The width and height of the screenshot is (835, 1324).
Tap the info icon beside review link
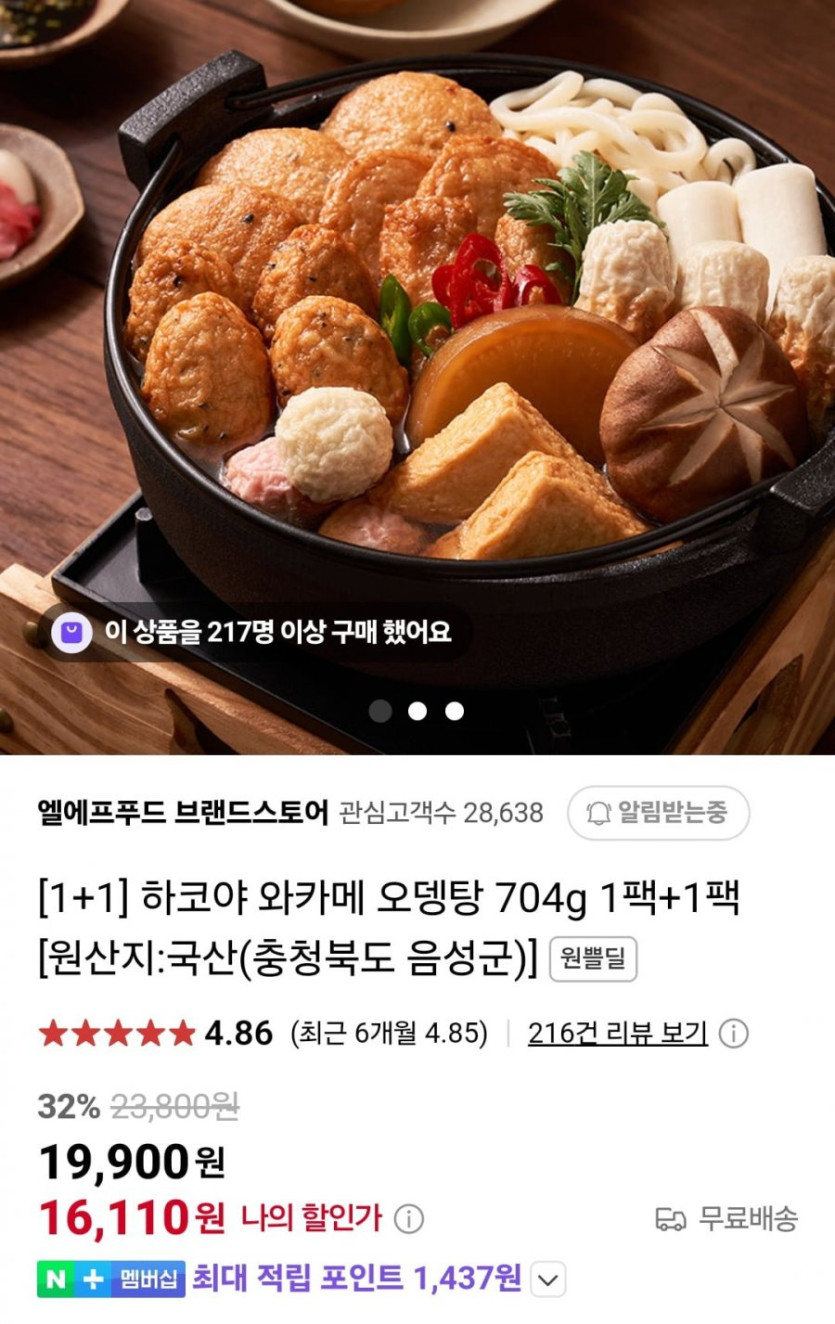734,1033
